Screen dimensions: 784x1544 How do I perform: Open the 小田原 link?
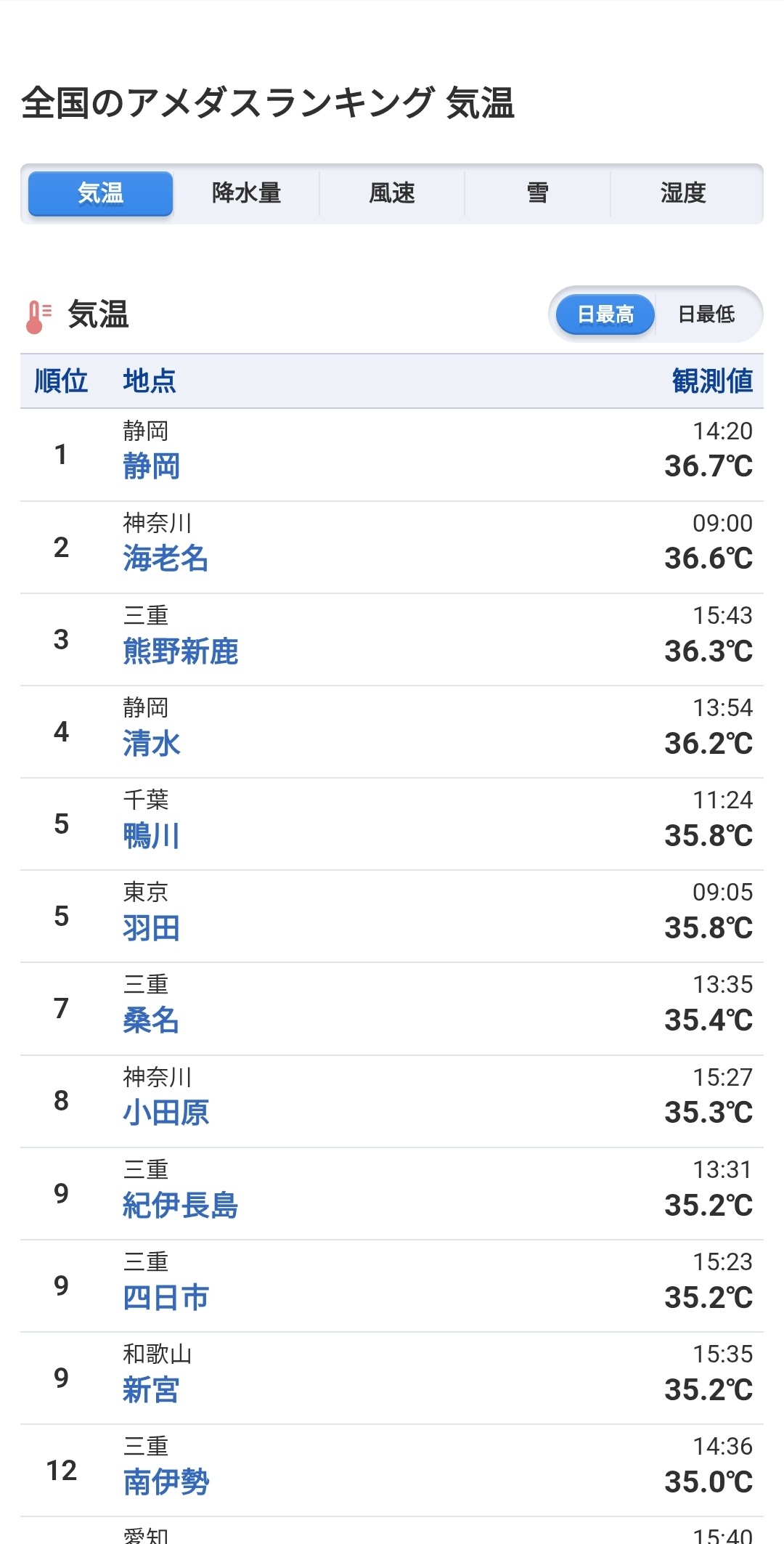click(x=166, y=1113)
